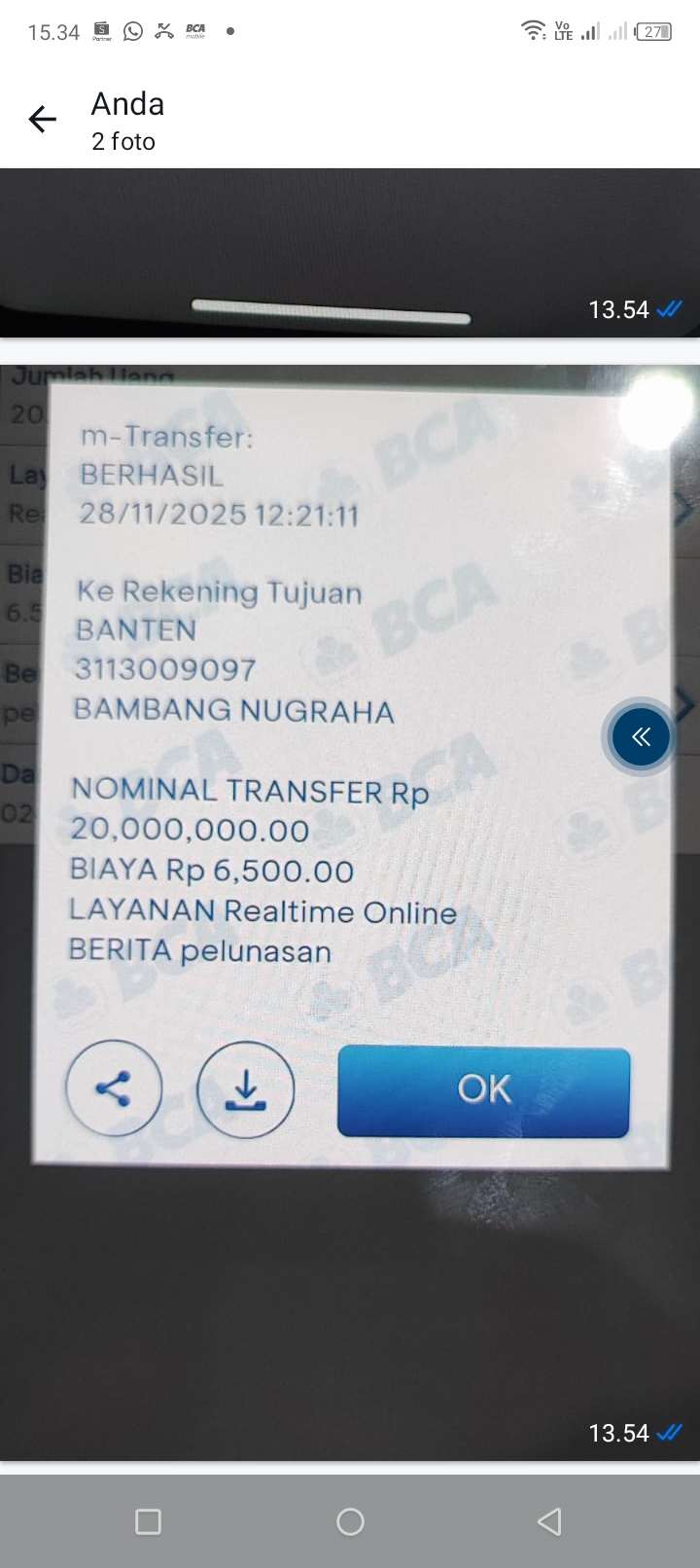Open recent apps from navigation bar
Viewport: 700px width, 1568px height.
(149, 1521)
